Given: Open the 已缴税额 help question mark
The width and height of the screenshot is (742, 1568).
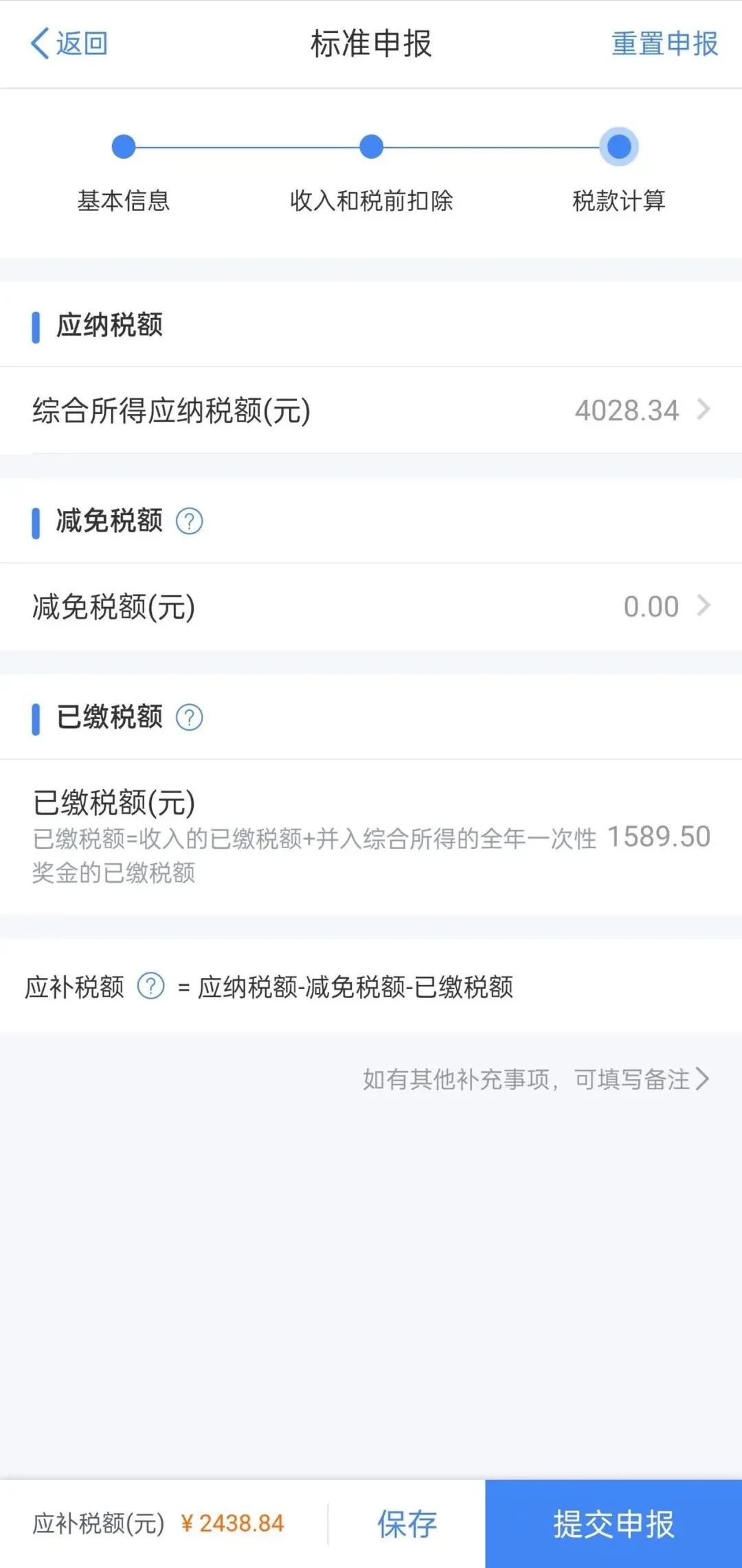Looking at the screenshot, I should tap(188, 716).
